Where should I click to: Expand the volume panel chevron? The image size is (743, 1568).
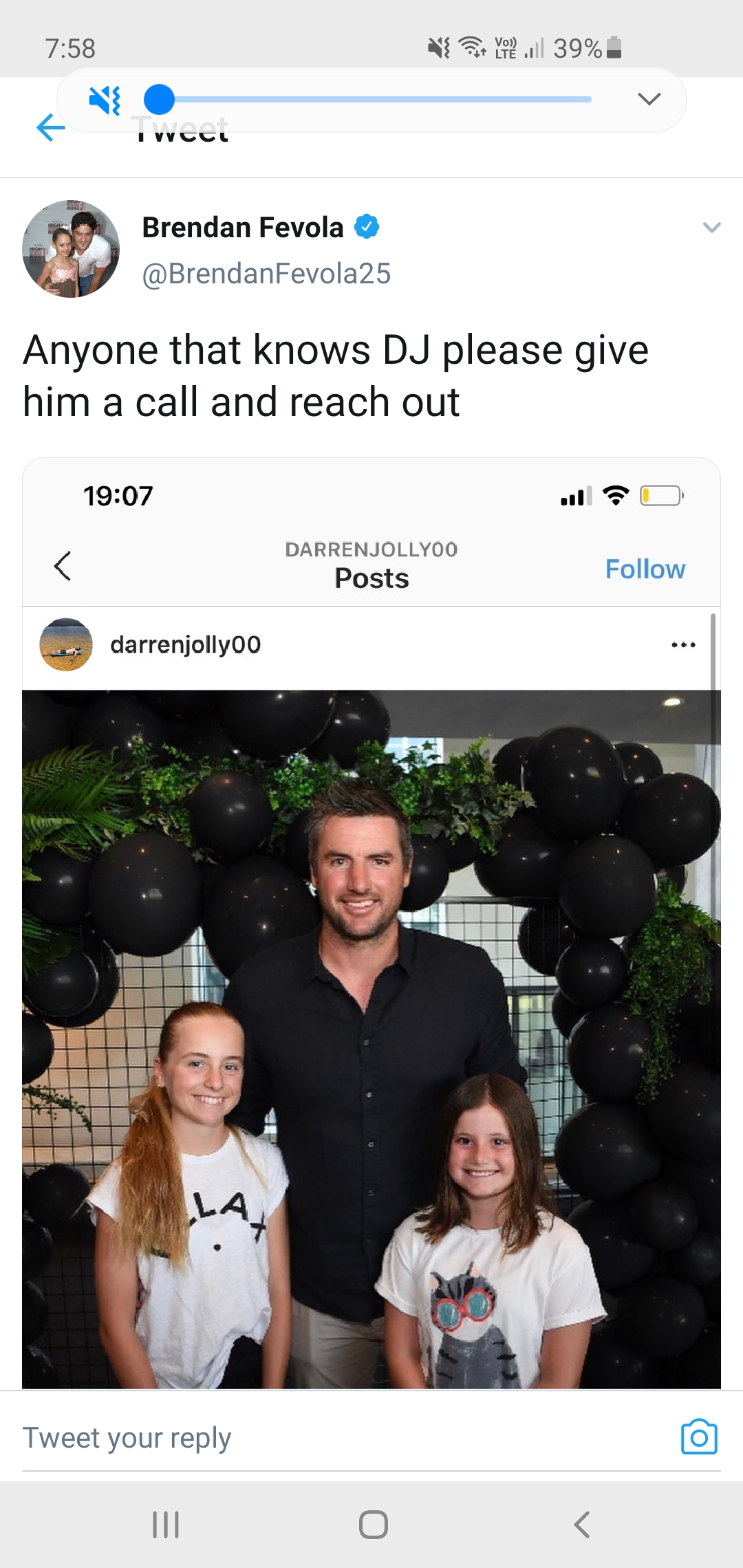point(649,99)
